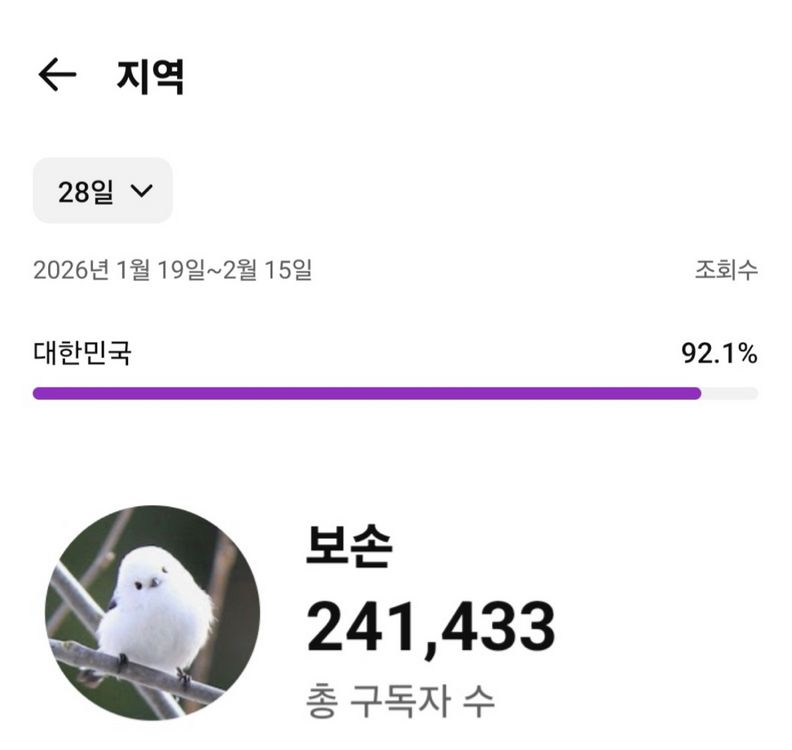Expand the 28일 period dropdown
Viewport: 792px width, 750px height.
(x=103, y=190)
